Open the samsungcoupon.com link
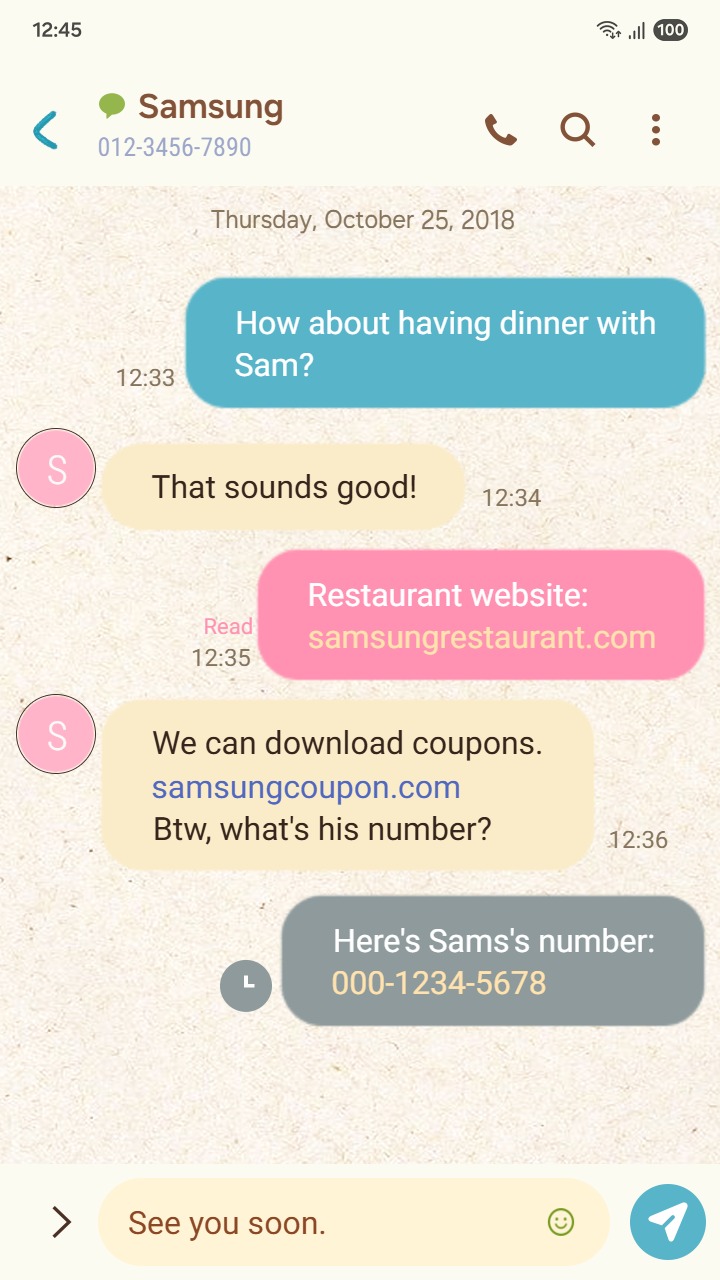Viewport: 720px width, 1280px height. (306, 787)
